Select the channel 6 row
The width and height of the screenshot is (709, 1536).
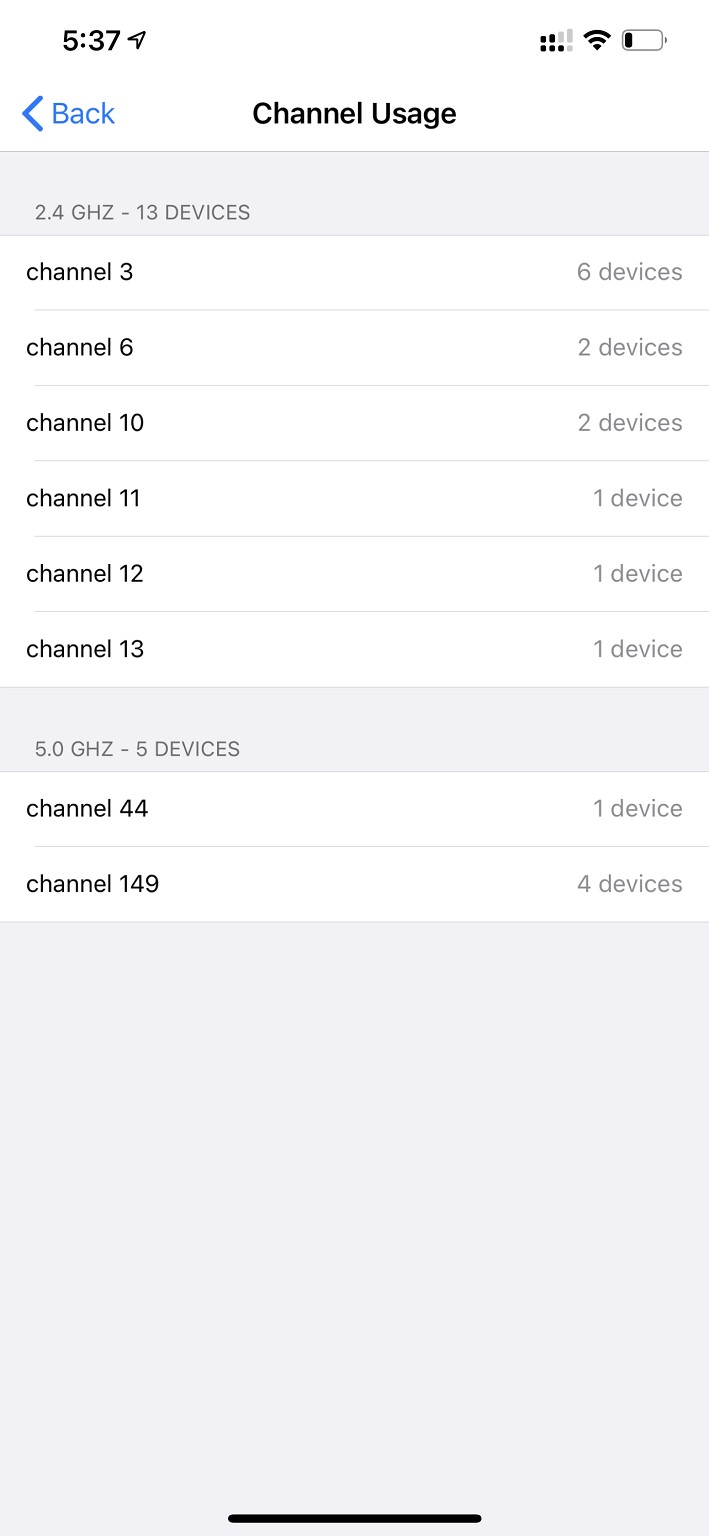tap(354, 348)
